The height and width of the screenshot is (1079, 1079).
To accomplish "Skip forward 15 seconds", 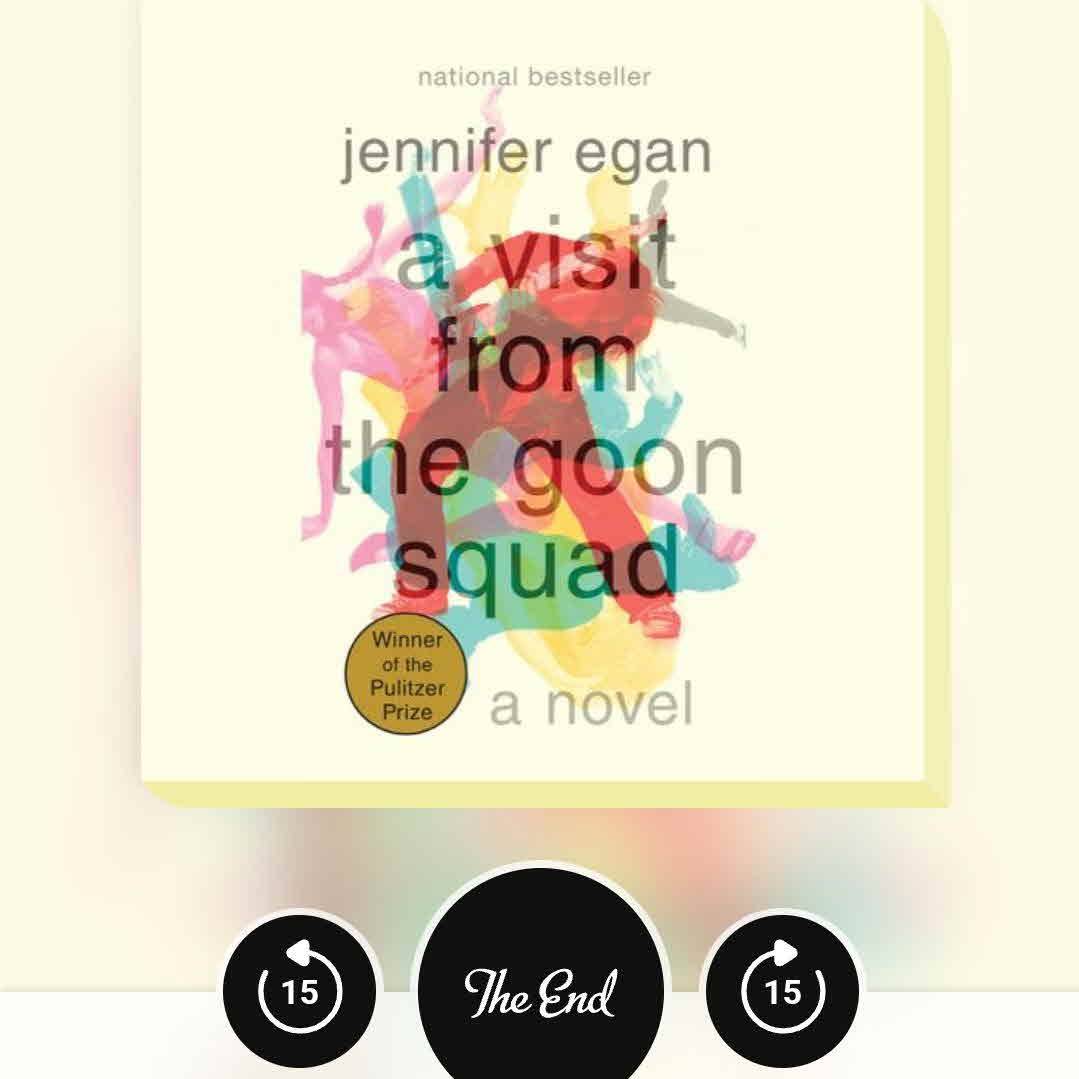I will pyautogui.click(x=783, y=990).
